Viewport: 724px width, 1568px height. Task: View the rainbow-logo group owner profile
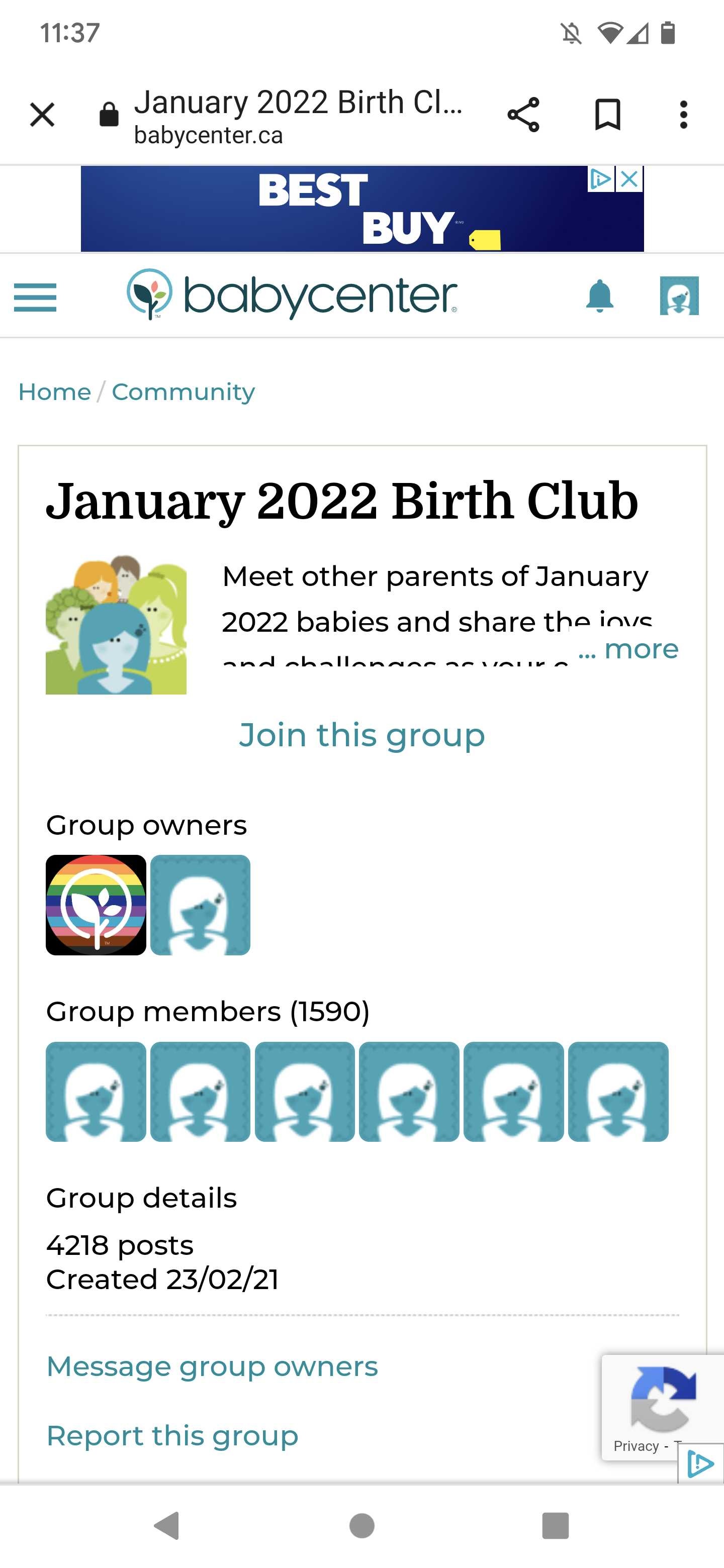click(x=96, y=905)
